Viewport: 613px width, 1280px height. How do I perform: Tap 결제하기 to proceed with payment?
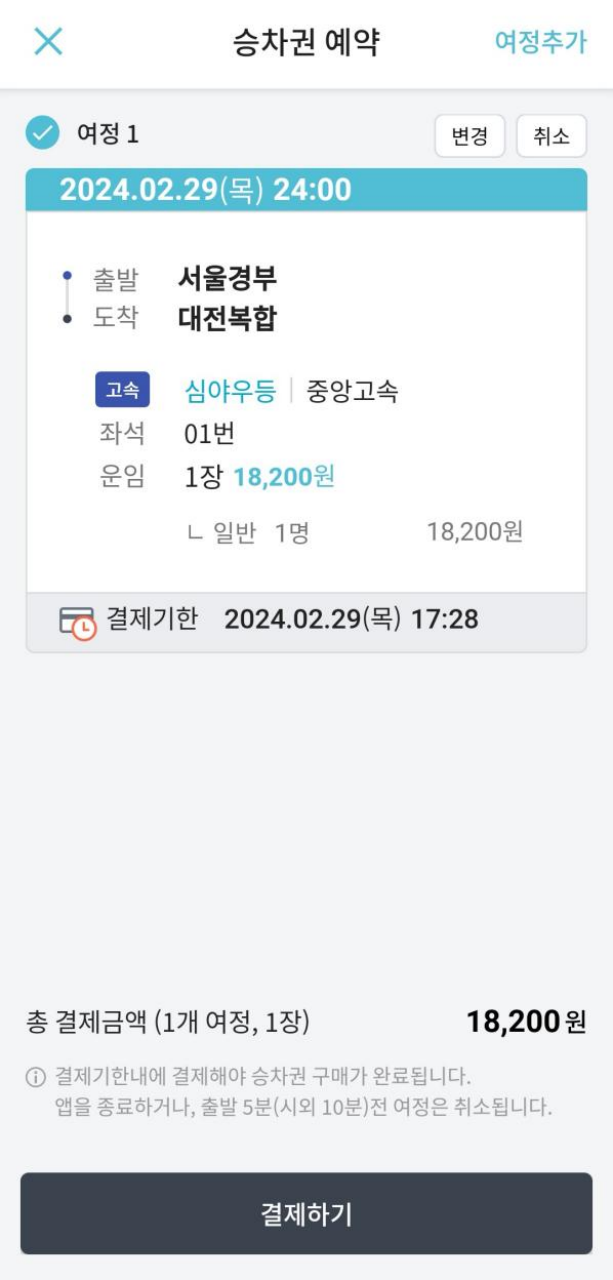(x=306, y=1213)
